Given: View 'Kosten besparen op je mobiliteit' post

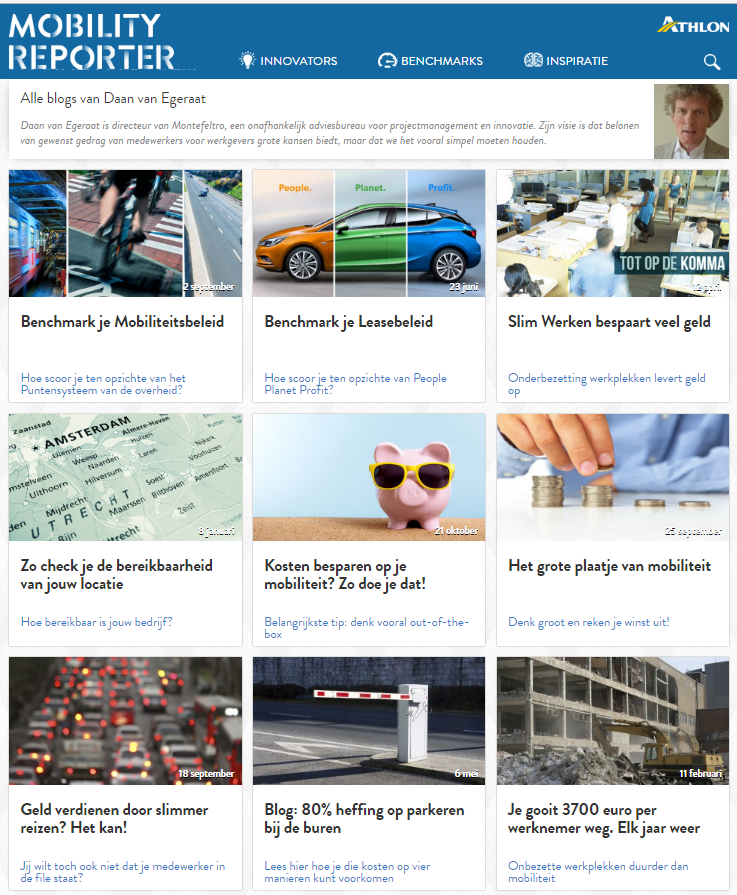Looking at the screenshot, I should coord(345,574).
